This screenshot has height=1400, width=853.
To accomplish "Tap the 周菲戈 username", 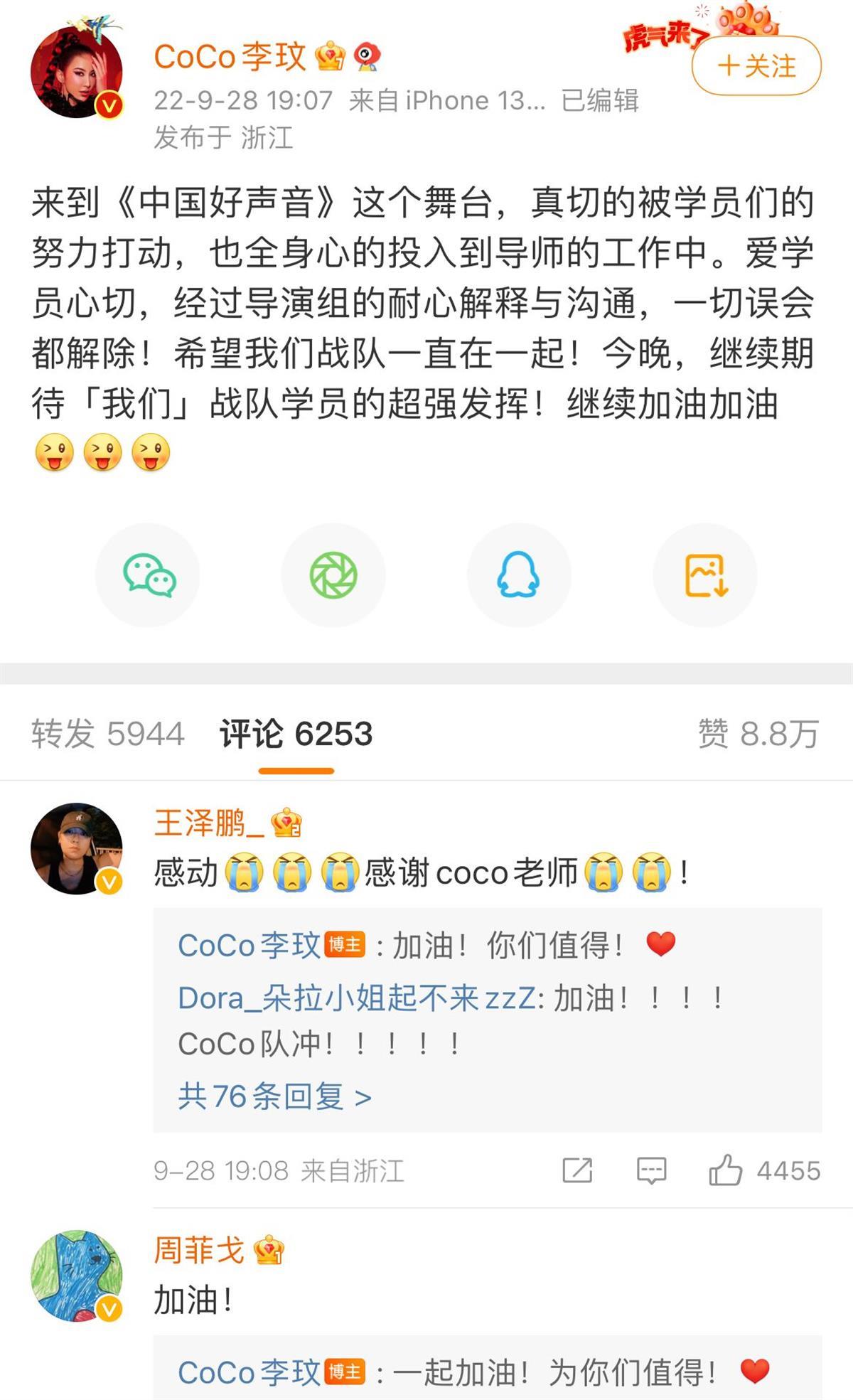I will click(199, 1251).
